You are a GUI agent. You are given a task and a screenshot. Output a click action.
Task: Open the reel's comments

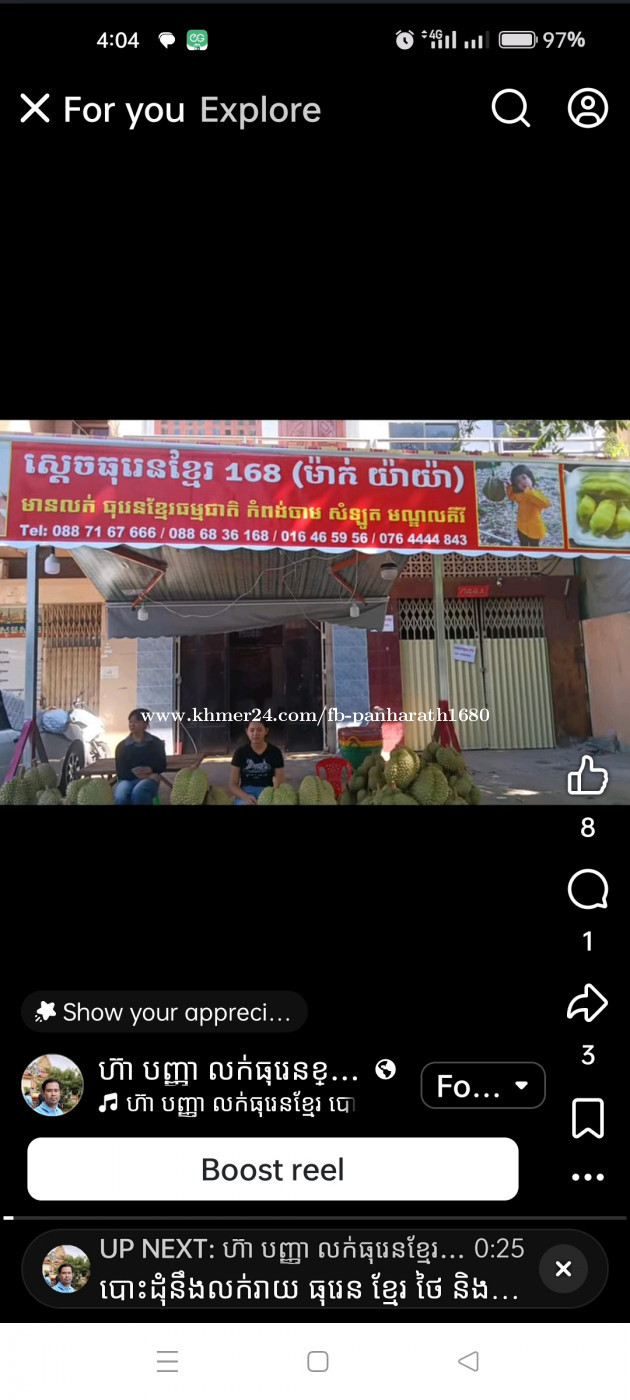coord(587,889)
